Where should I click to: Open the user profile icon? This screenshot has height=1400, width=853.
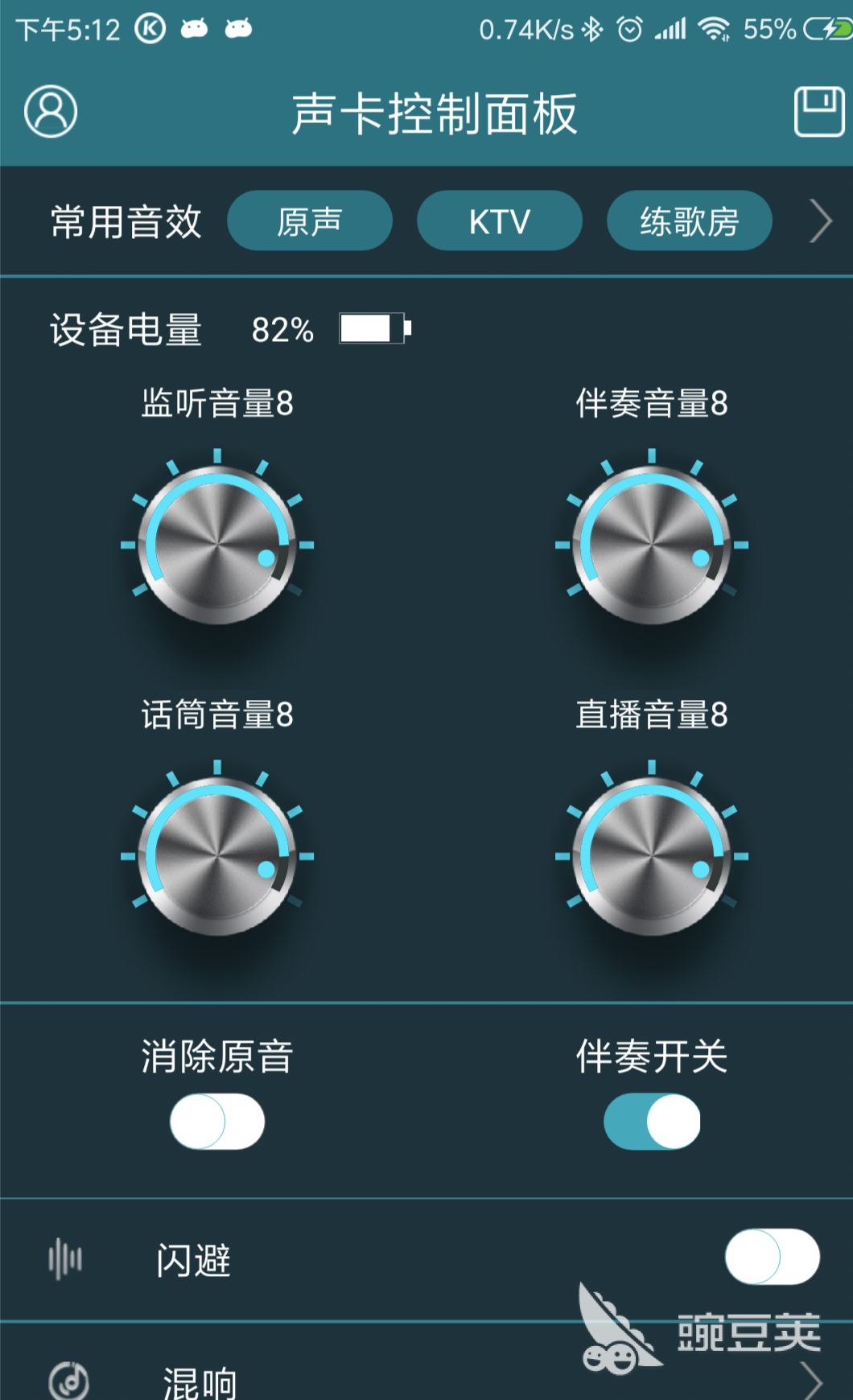[x=51, y=112]
